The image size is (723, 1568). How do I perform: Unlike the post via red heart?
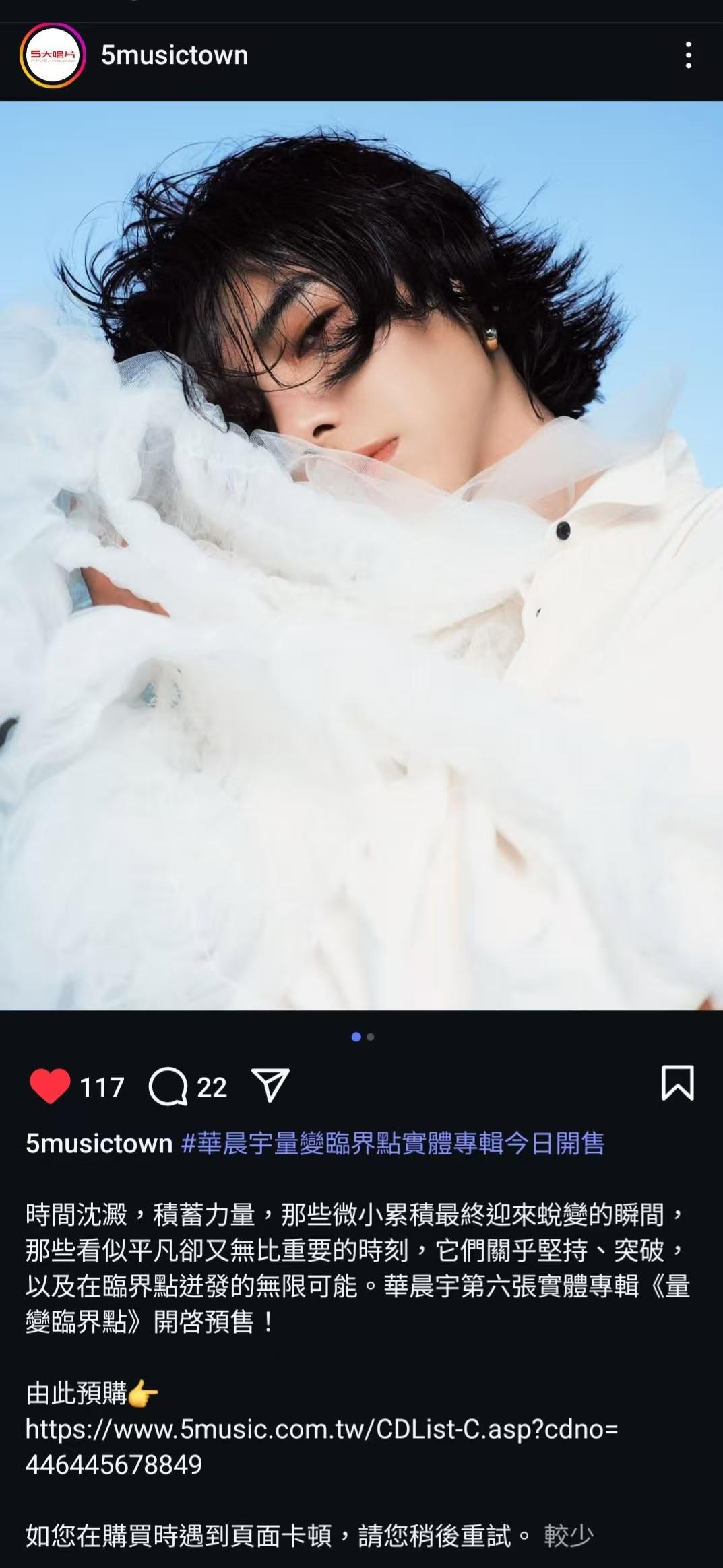point(50,1086)
